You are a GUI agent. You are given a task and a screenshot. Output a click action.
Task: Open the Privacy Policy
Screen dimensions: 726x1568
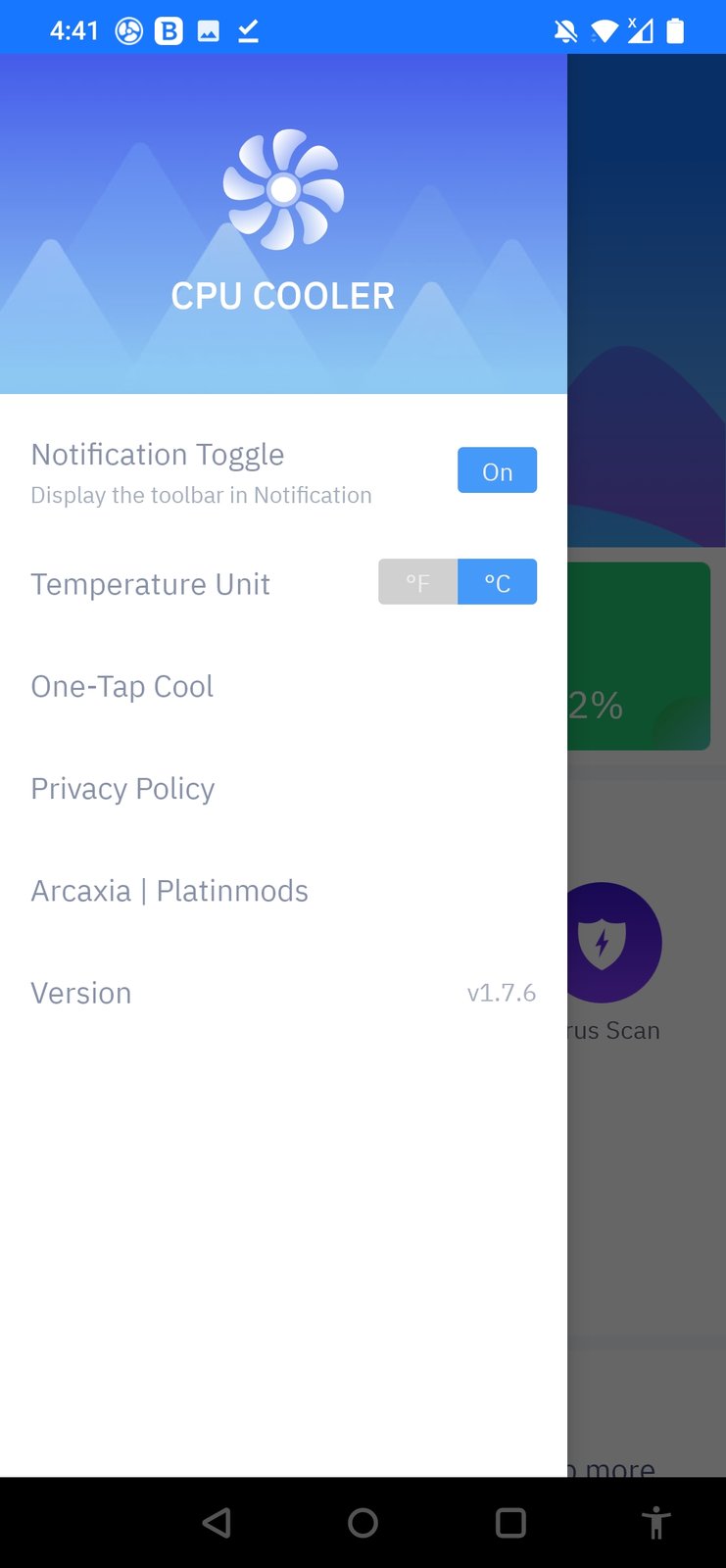coord(122,789)
